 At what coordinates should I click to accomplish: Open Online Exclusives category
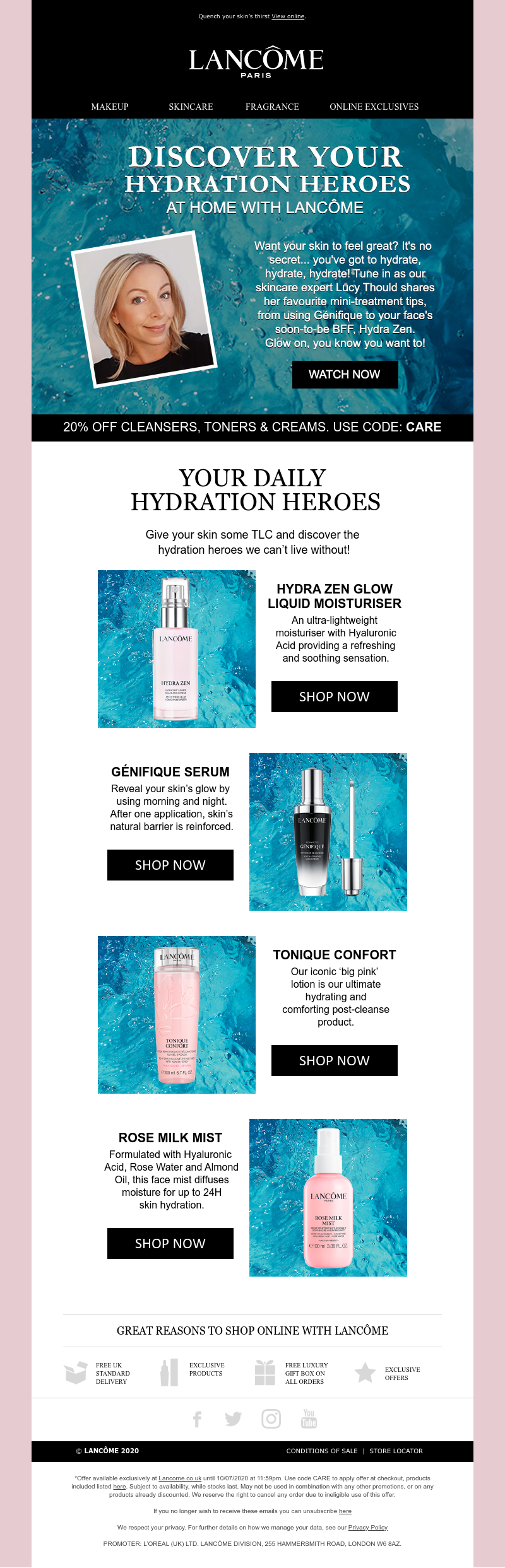374,107
